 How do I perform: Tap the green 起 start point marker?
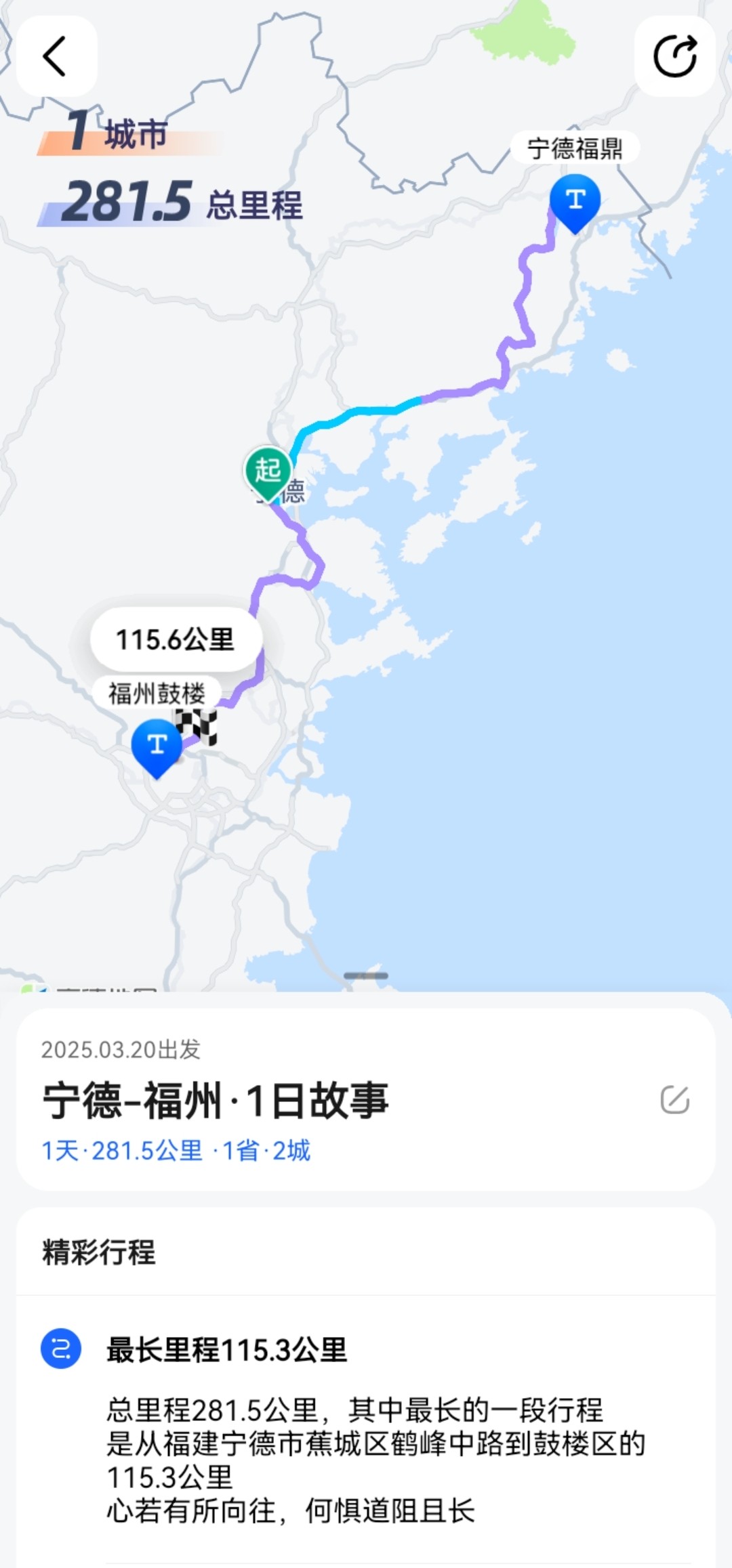click(x=268, y=471)
